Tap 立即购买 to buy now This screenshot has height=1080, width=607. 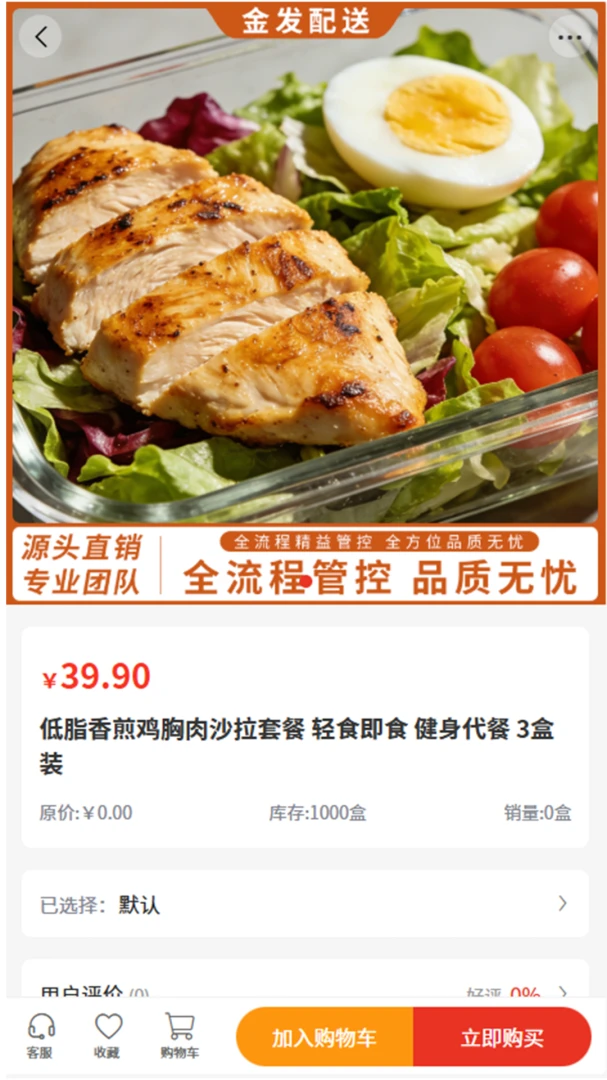[502, 1037]
